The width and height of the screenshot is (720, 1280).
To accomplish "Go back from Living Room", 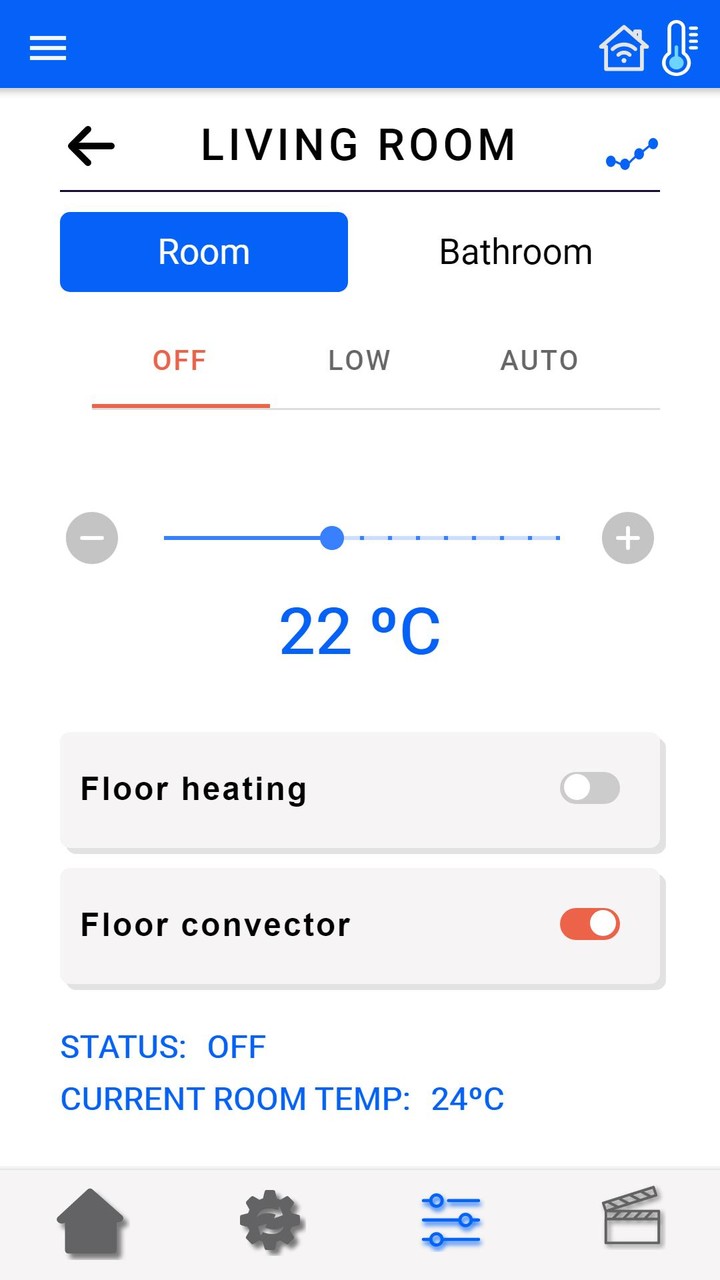I will (x=91, y=146).
